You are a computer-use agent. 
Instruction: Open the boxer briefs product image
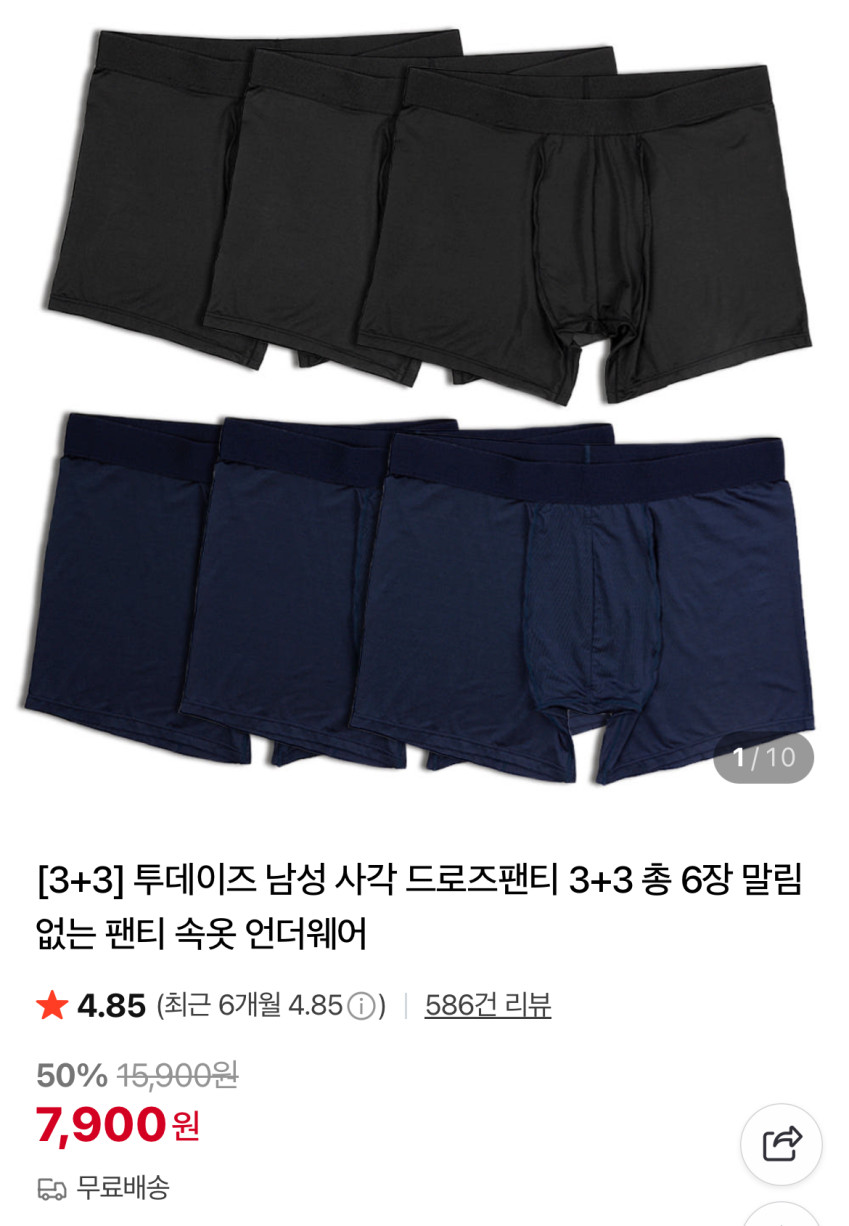coord(424,400)
